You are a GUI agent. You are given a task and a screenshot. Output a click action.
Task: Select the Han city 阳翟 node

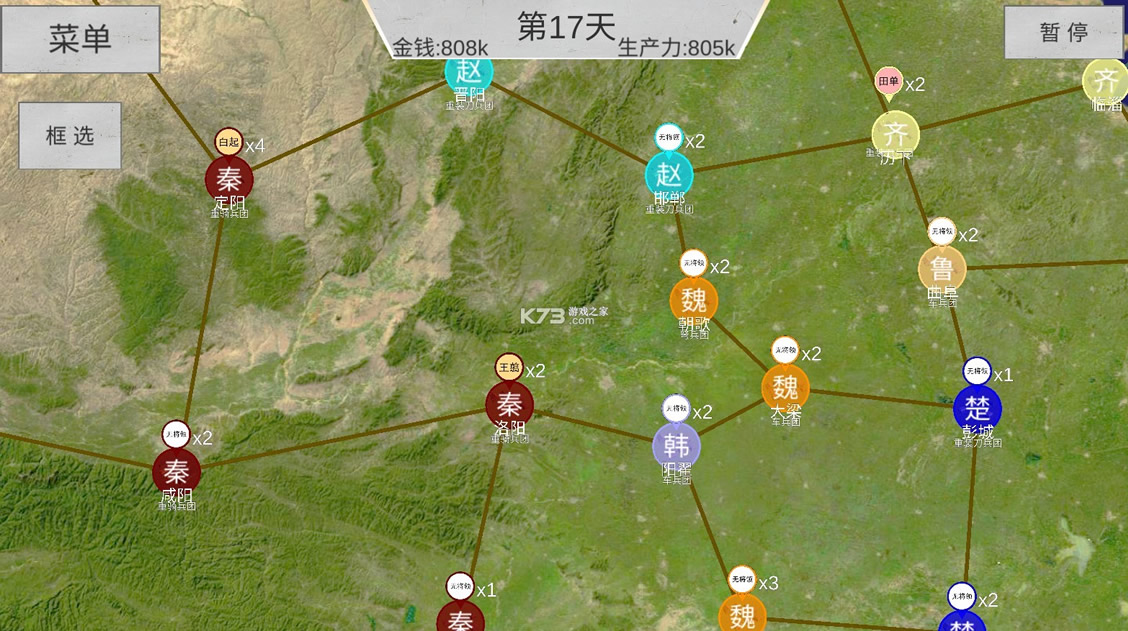[x=676, y=445]
